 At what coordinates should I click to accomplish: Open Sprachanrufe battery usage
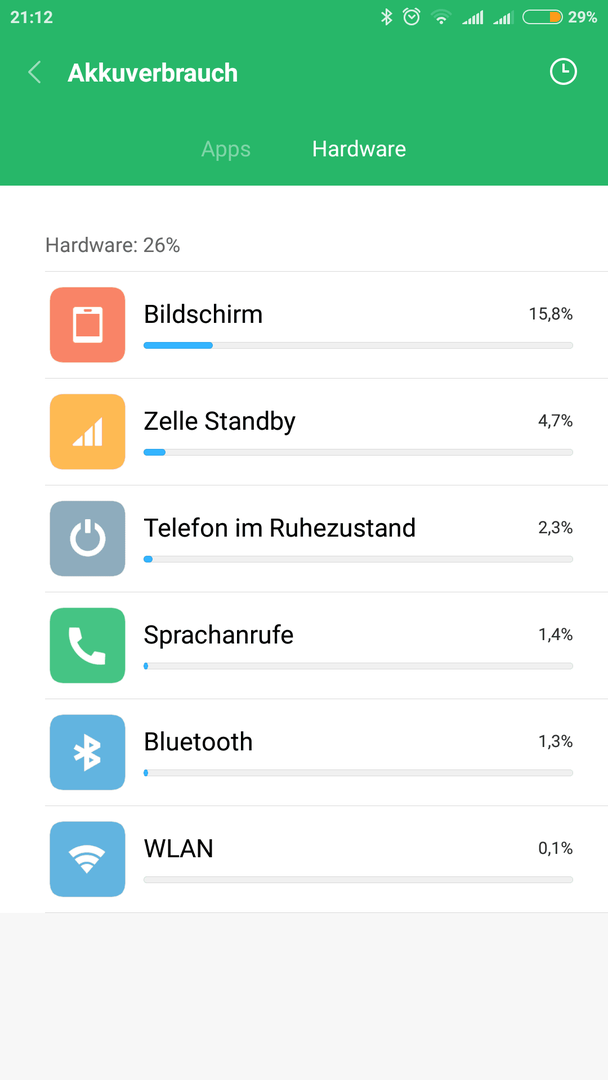[x=310, y=646]
